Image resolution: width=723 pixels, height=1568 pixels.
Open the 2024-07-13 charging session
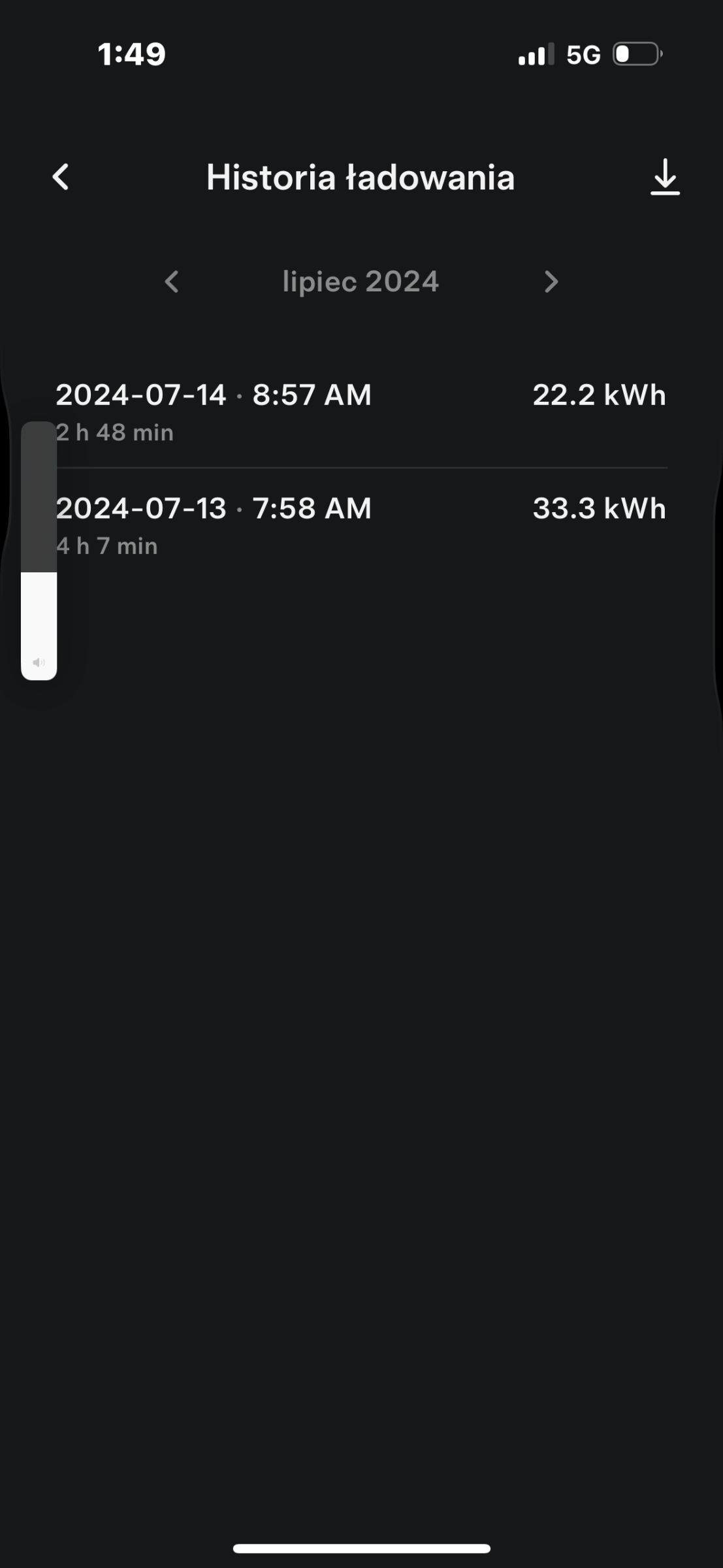pos(361,526)
